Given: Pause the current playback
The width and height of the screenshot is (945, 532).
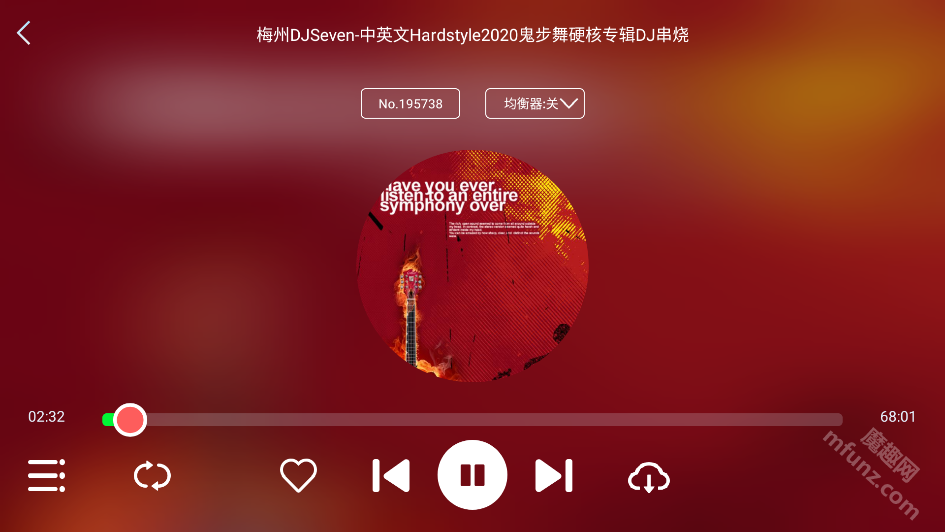Looking at the screenshot, I should point(472,476).
